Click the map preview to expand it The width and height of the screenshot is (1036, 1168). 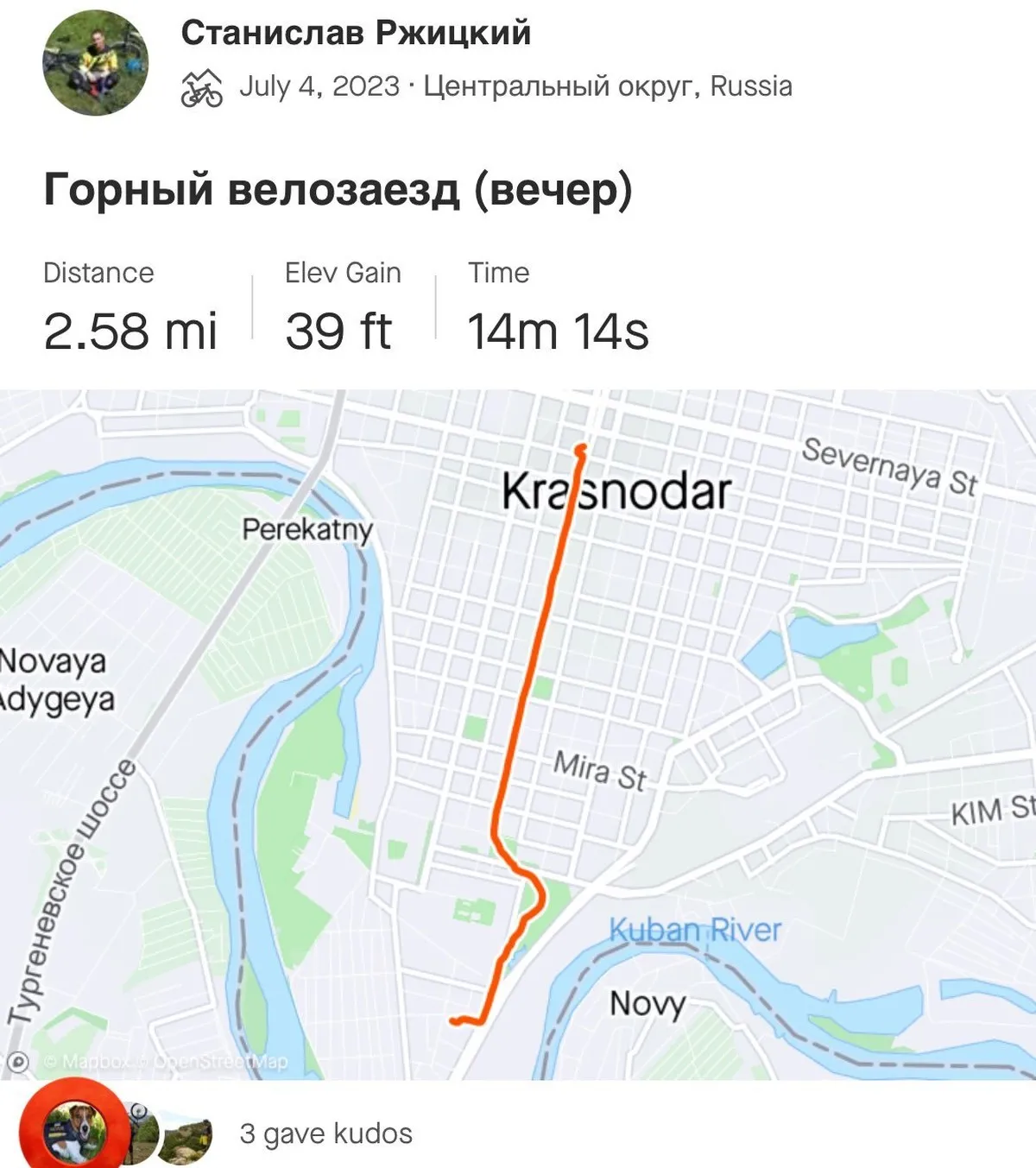[777, 734]
